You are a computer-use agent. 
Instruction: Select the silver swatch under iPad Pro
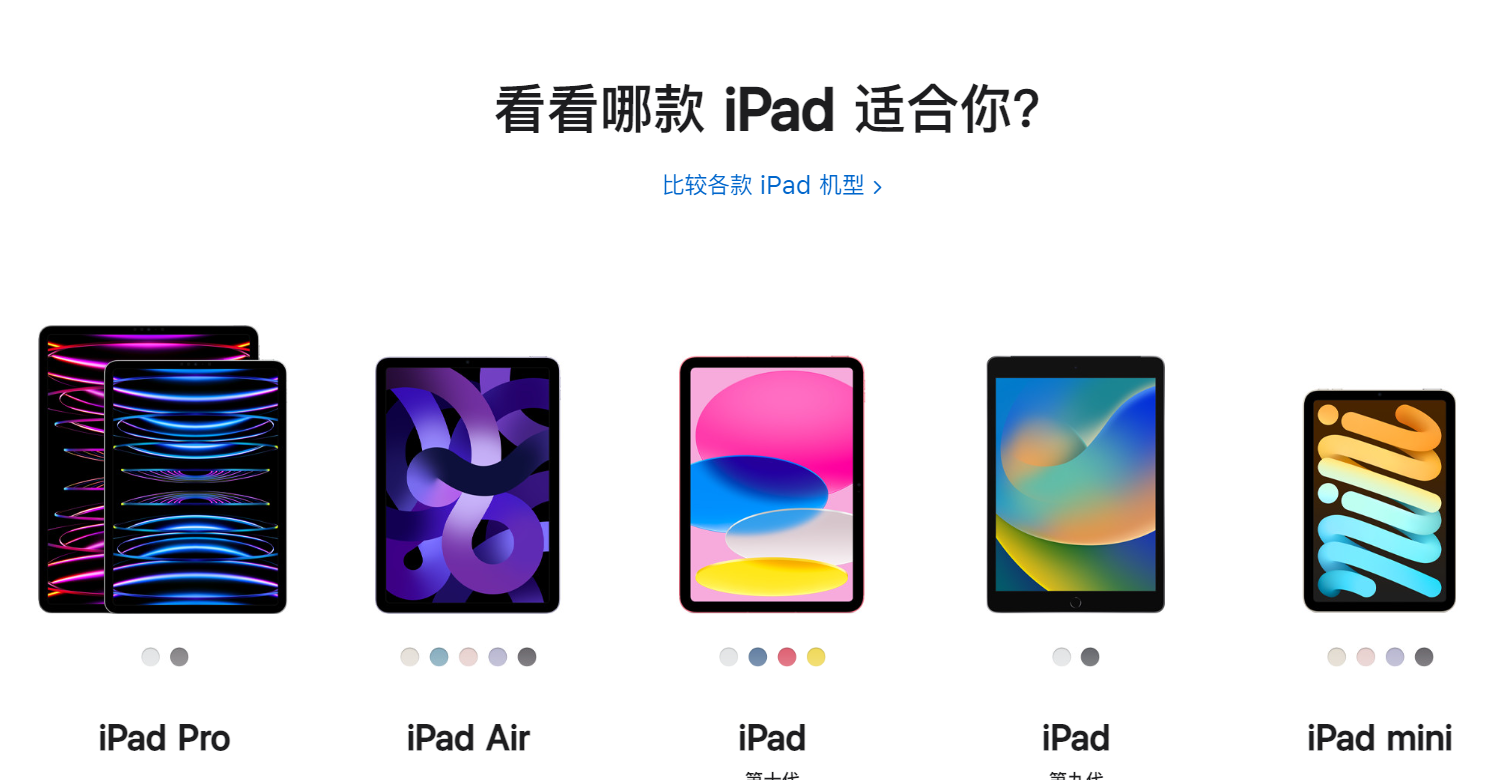tap(150, 657)
